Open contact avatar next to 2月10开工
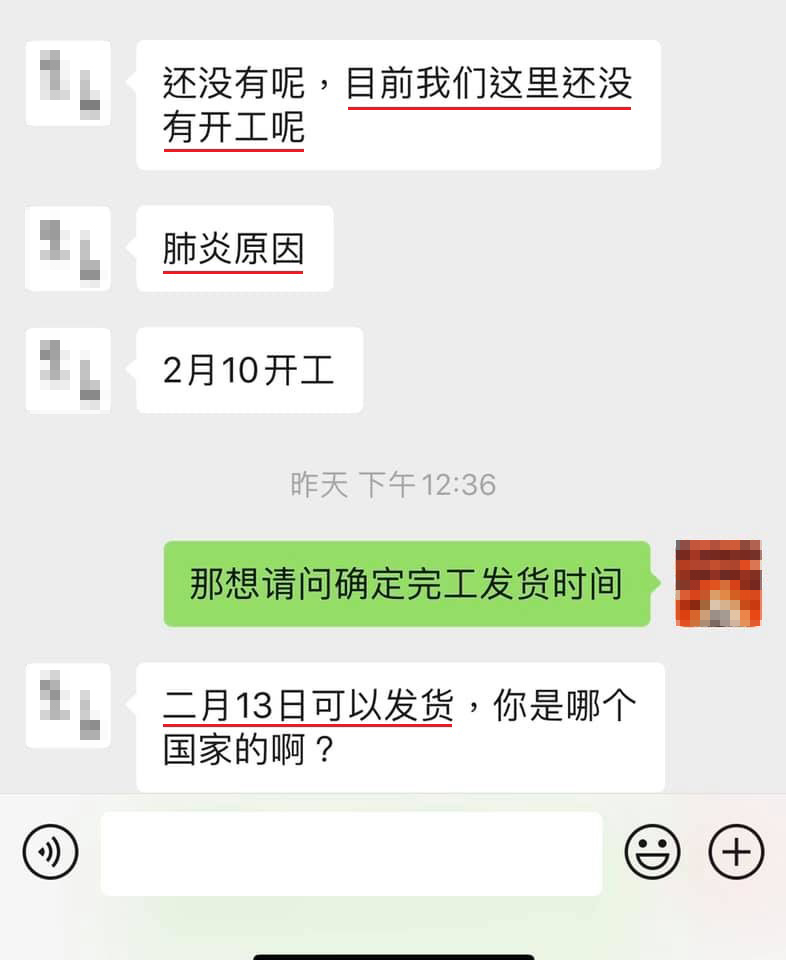This screenshot has height=960, width=786. (68, 370)
